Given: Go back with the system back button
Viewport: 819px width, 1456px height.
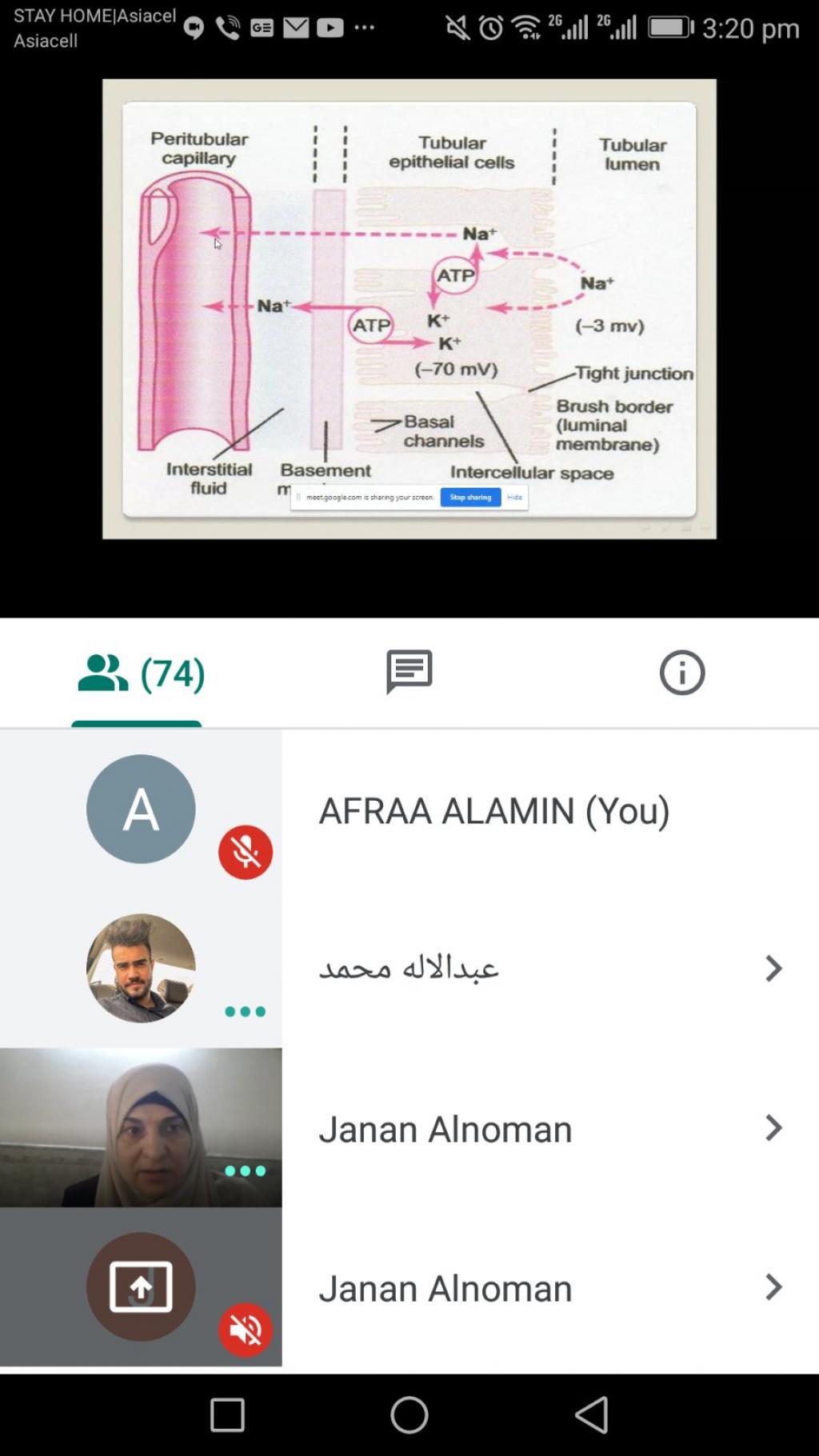Looking at the screenshot, I should pyautogui.click(x=592, y=1415).
